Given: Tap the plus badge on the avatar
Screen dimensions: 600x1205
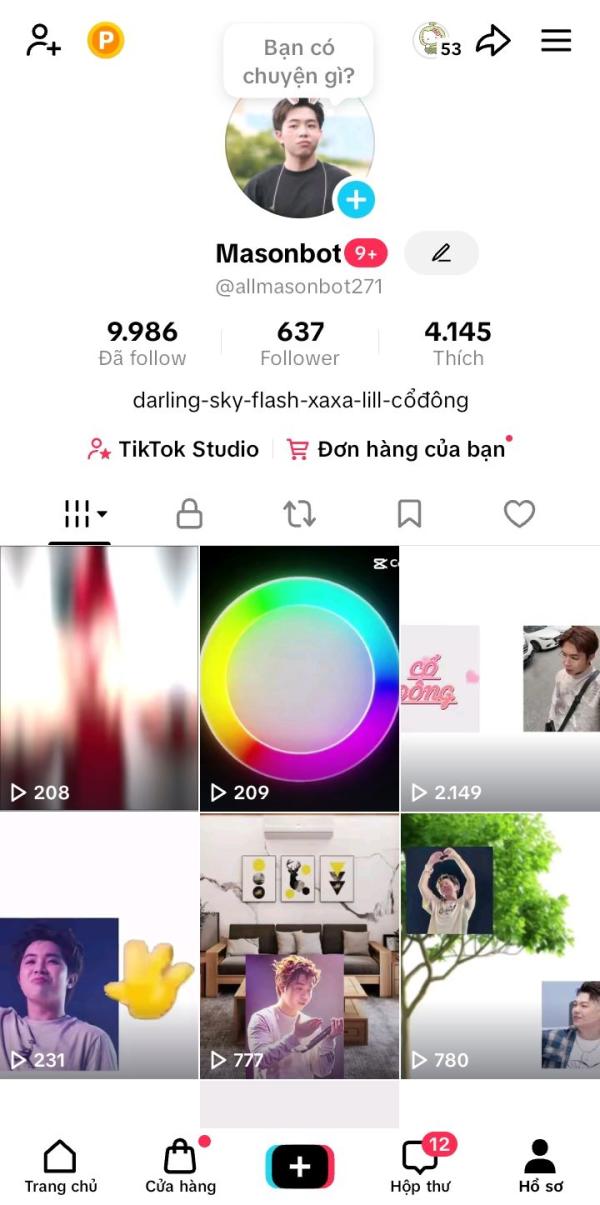Looking at the screenshot, I should tap(355, 200).
